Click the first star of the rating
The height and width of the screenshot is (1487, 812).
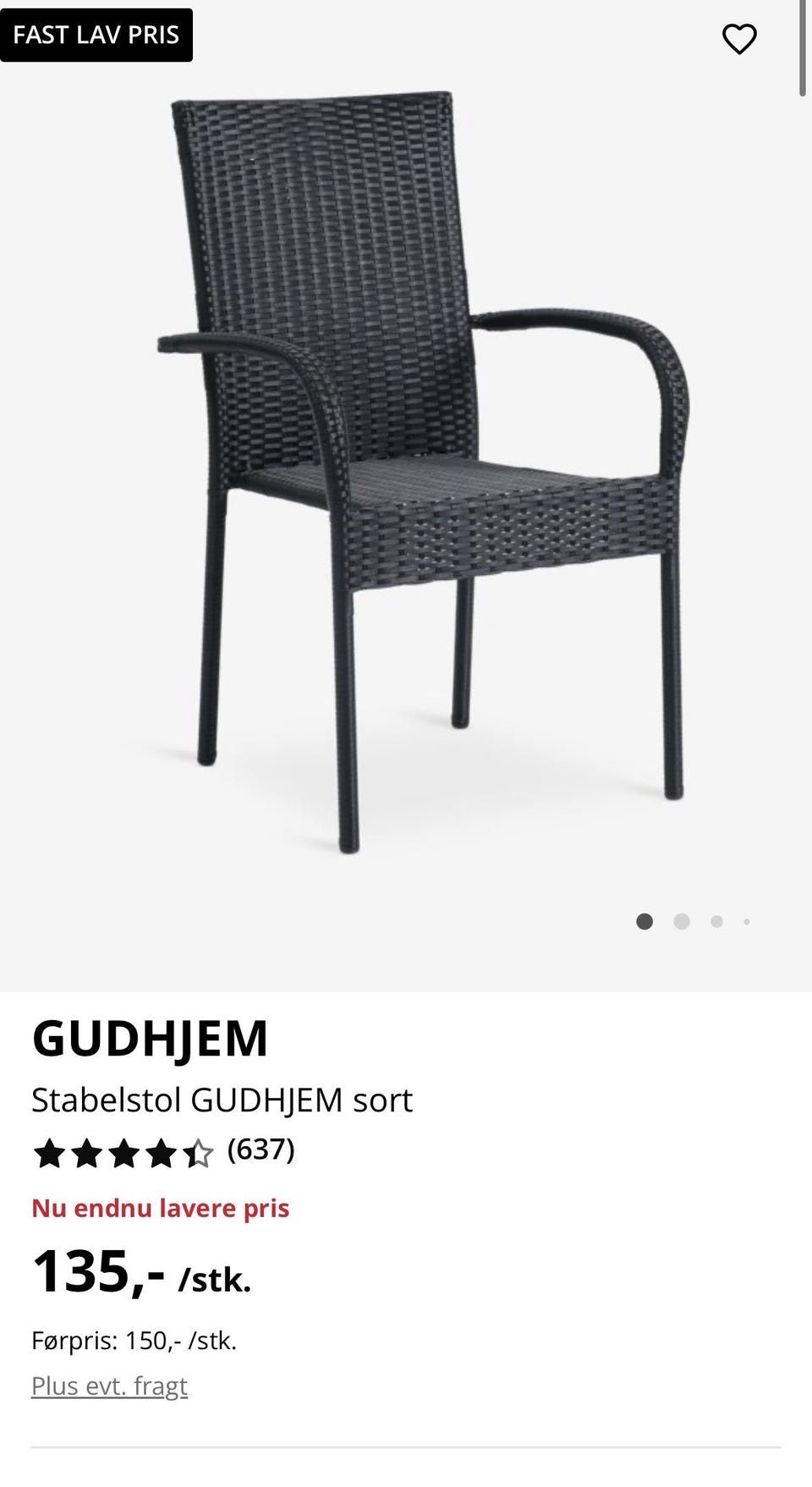coord(48,1151)
